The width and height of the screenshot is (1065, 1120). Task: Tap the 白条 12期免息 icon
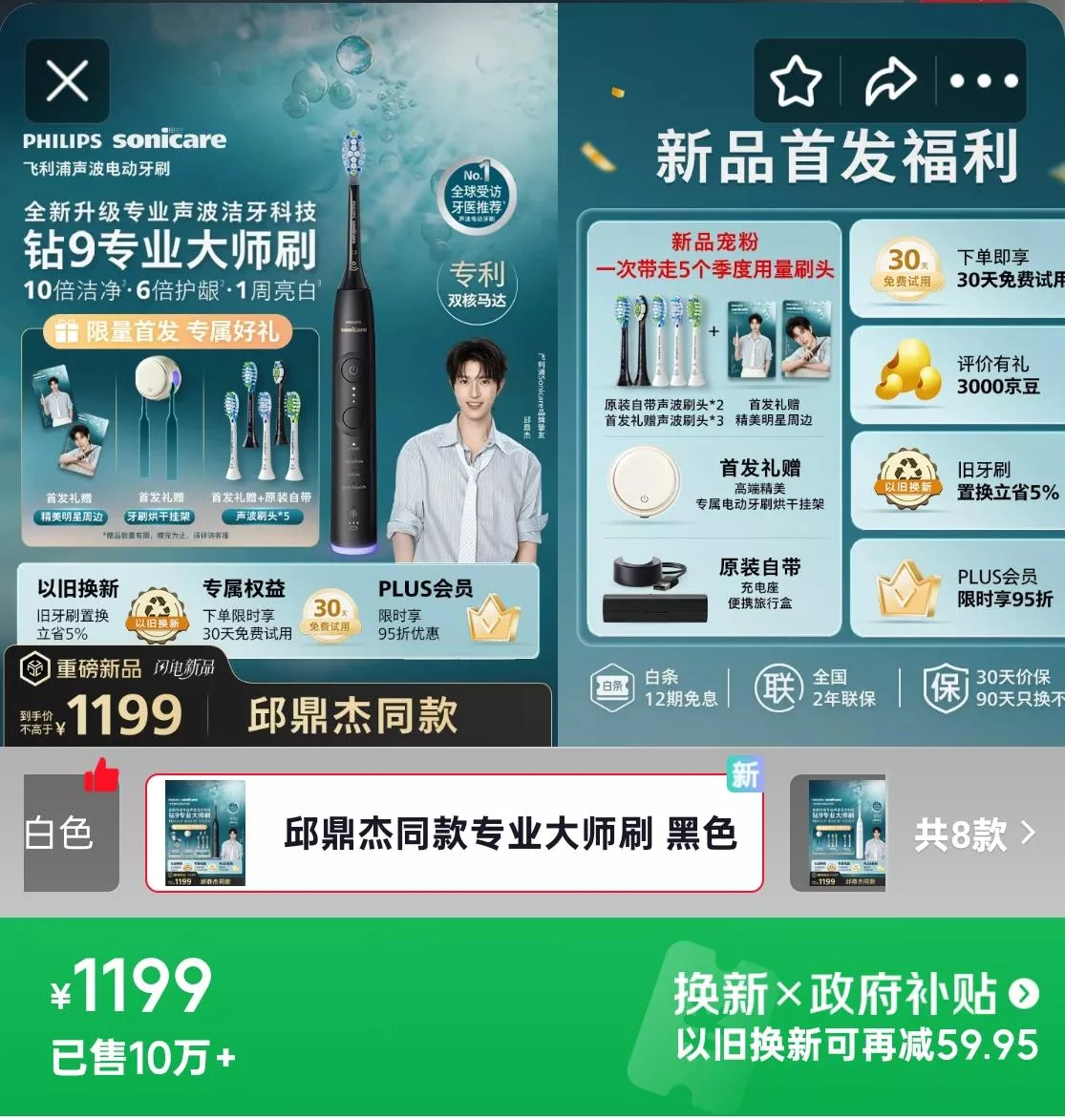(x=613, y=687)
